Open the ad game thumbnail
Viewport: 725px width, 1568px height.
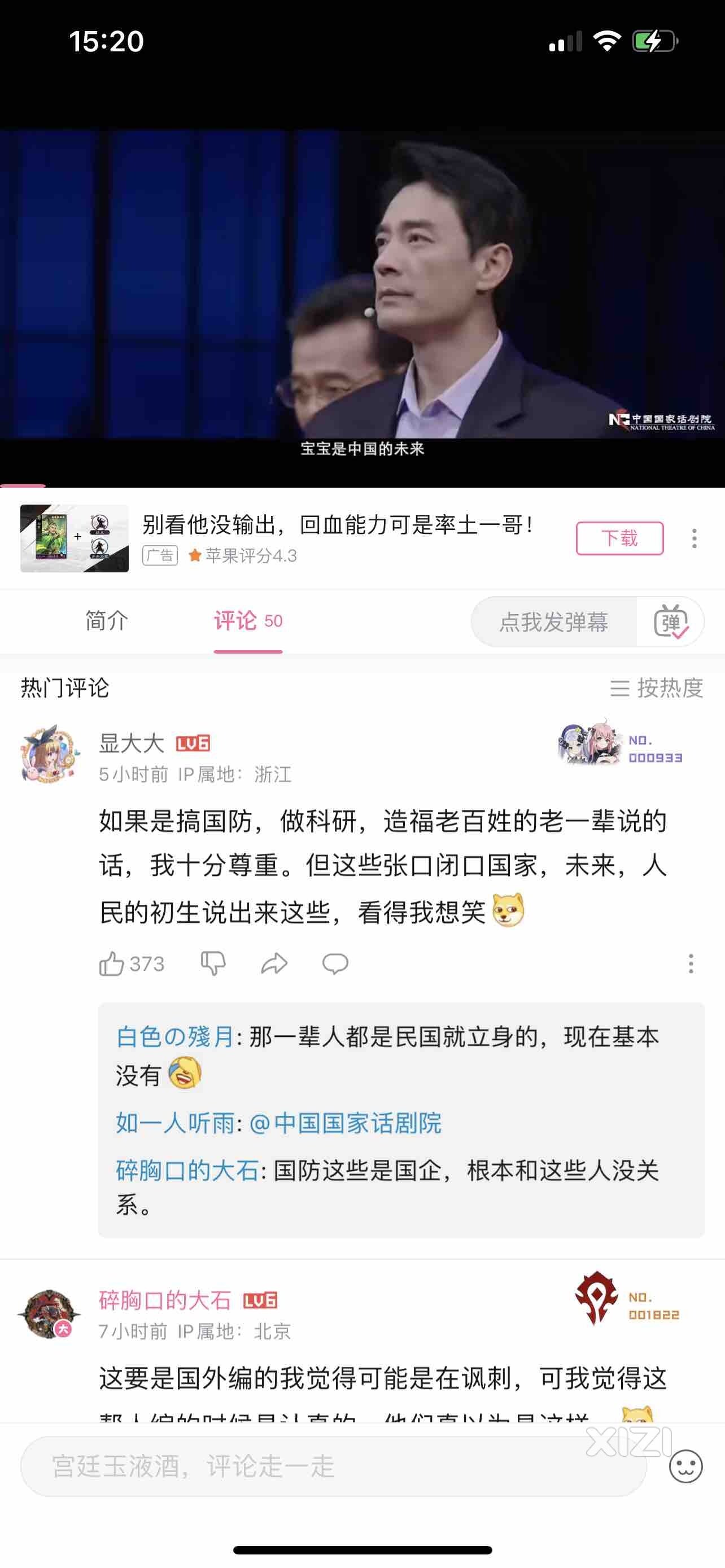click(x=75, y=538)
